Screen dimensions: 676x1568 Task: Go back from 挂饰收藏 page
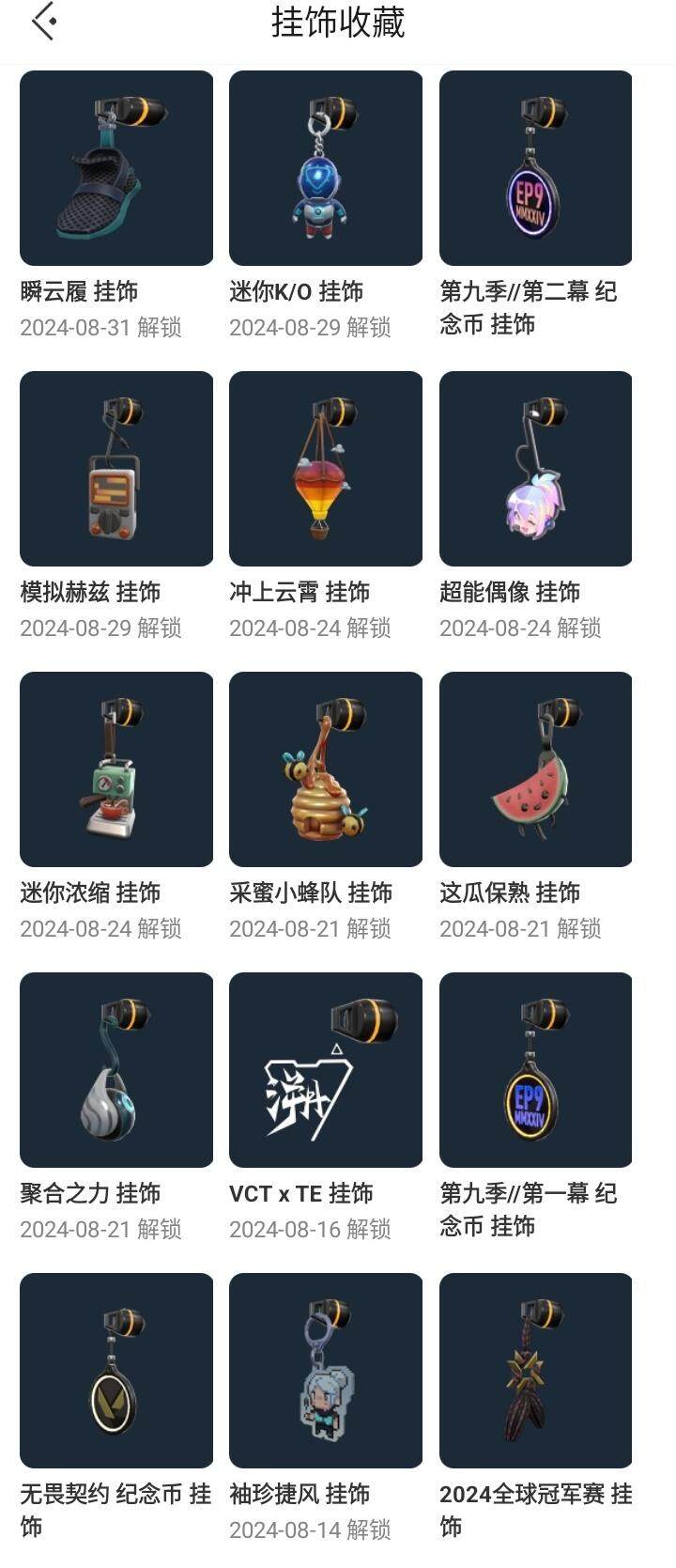44,22
